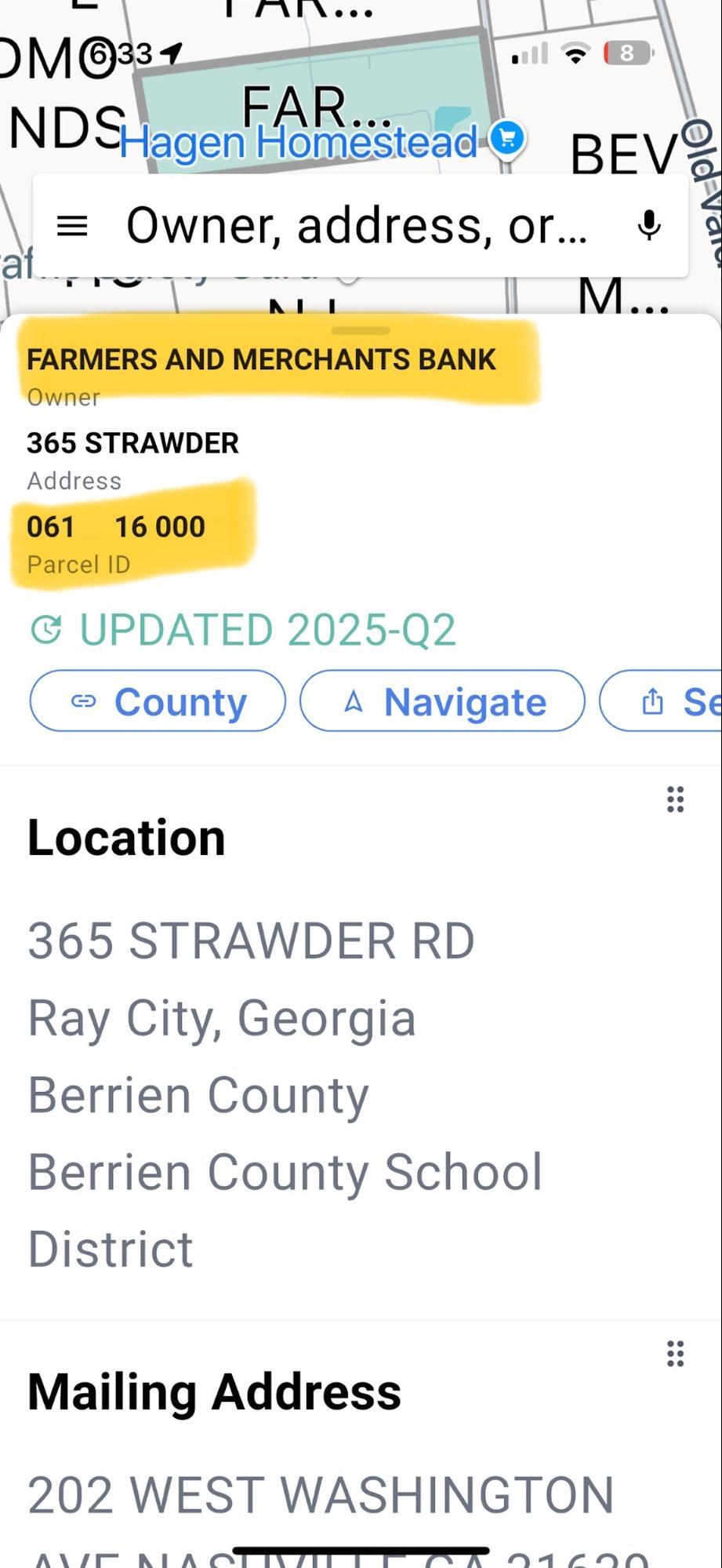This screenshot has height=1568, width=722.
Task: Open Mailing Address section grid options
Action: 675,1353
